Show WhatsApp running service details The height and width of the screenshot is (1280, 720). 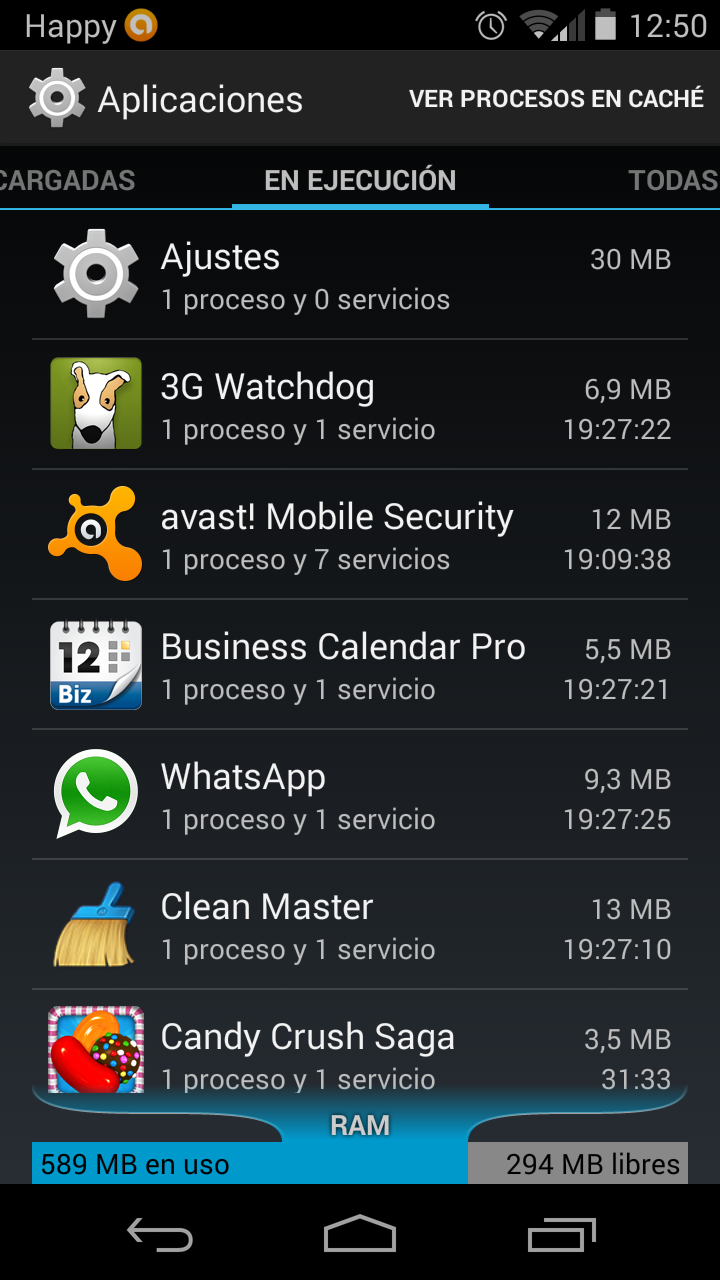360,795
